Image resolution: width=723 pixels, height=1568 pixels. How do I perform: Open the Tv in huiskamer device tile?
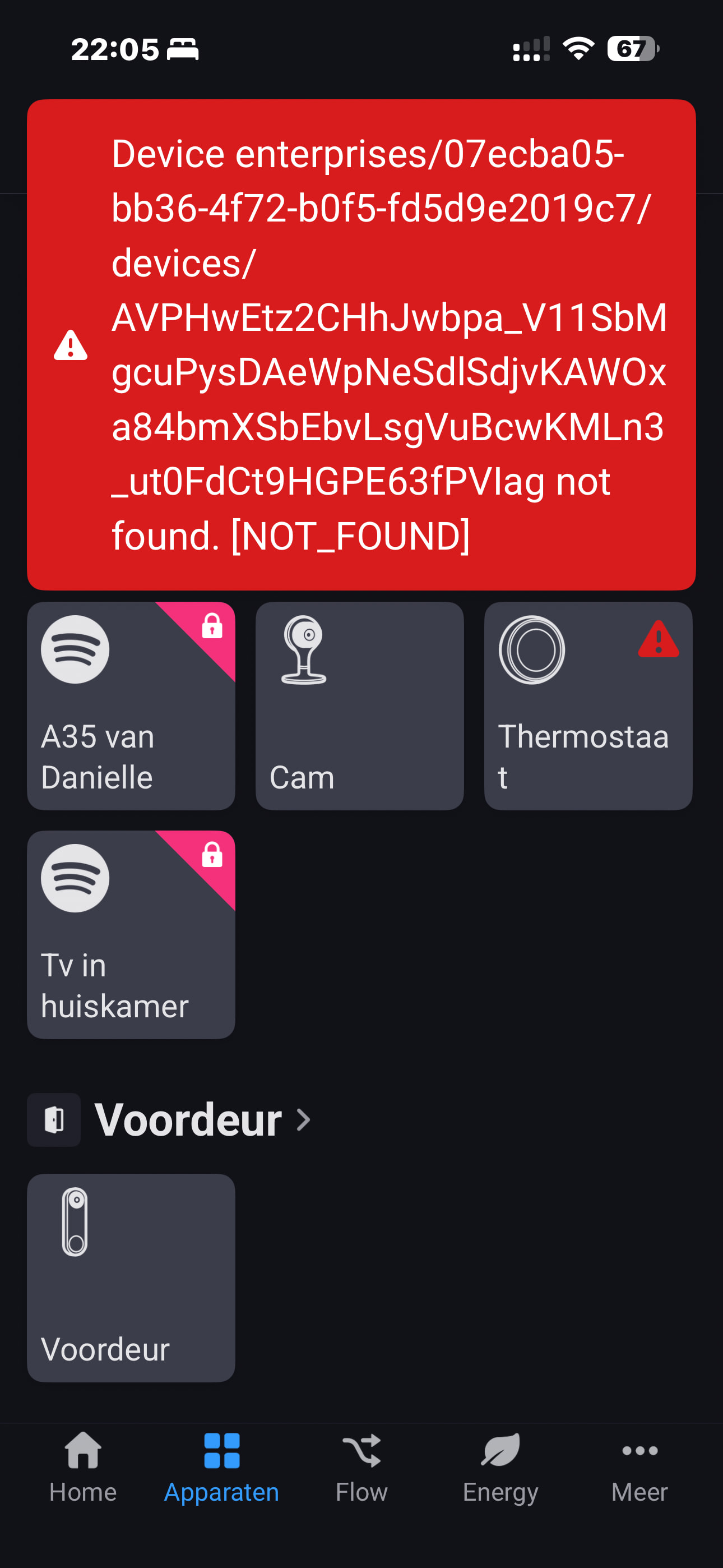pyautogui.click(x=131, y=934)
